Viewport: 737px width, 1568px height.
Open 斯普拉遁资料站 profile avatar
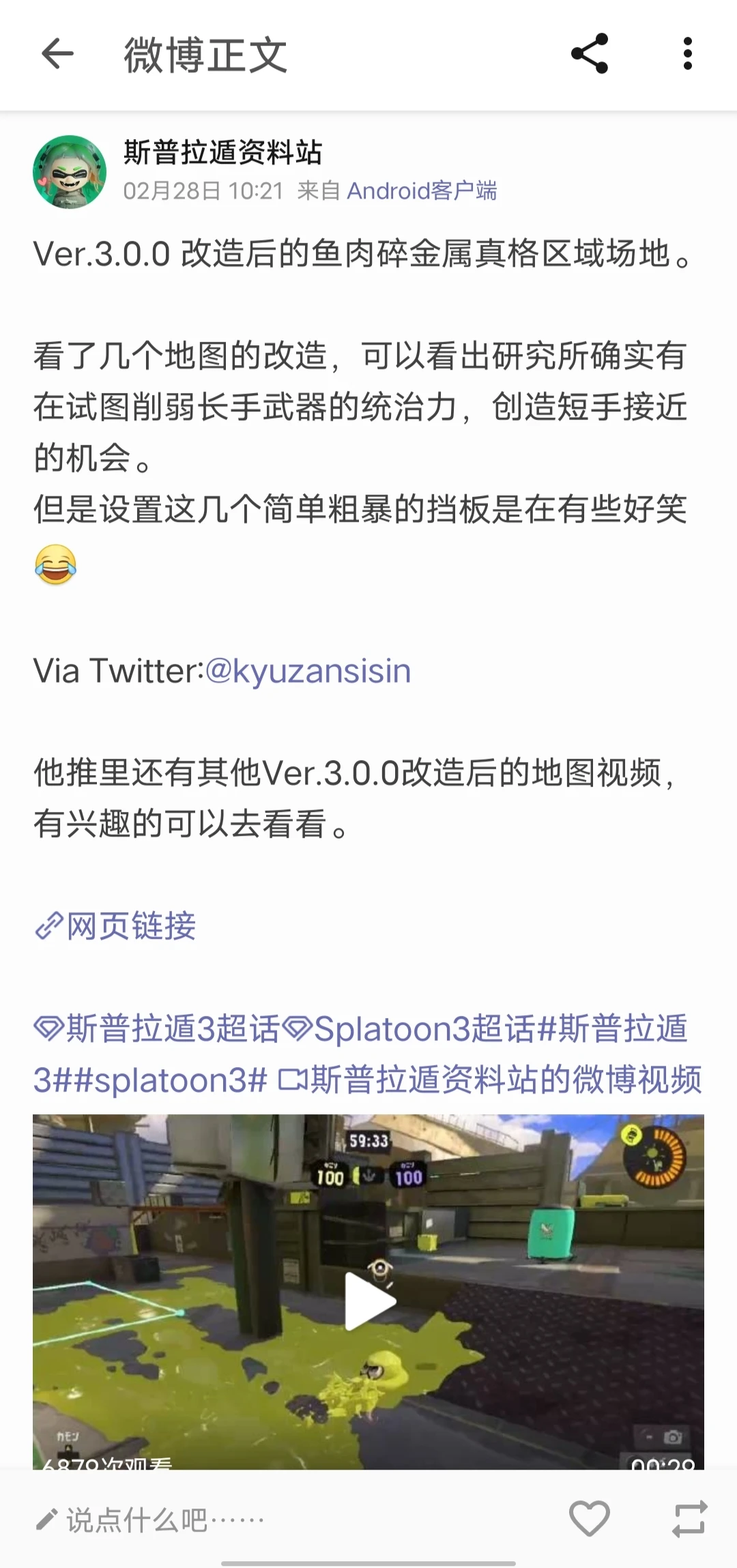pyautogui.click(x=70, y=172)
